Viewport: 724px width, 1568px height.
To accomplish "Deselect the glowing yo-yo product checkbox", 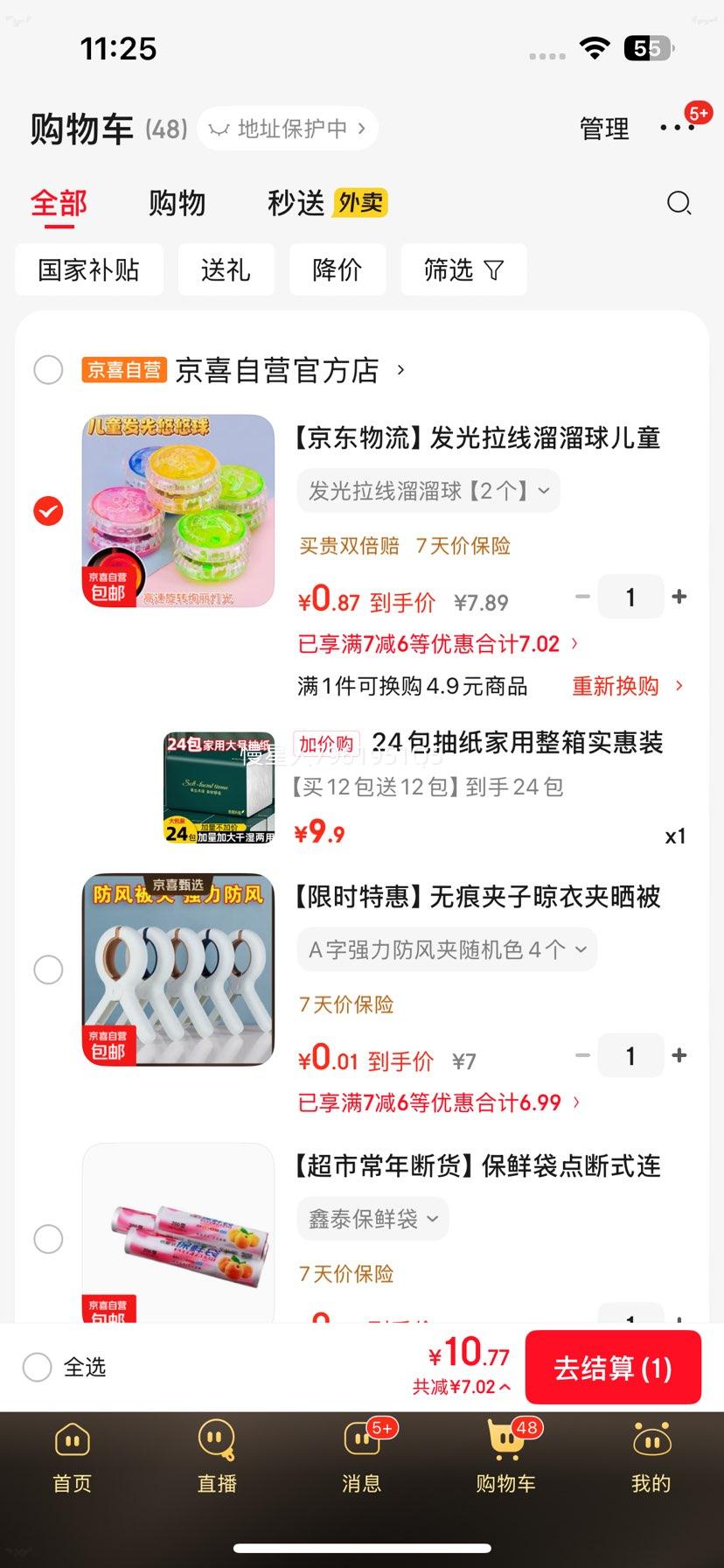I will (48, 510).
